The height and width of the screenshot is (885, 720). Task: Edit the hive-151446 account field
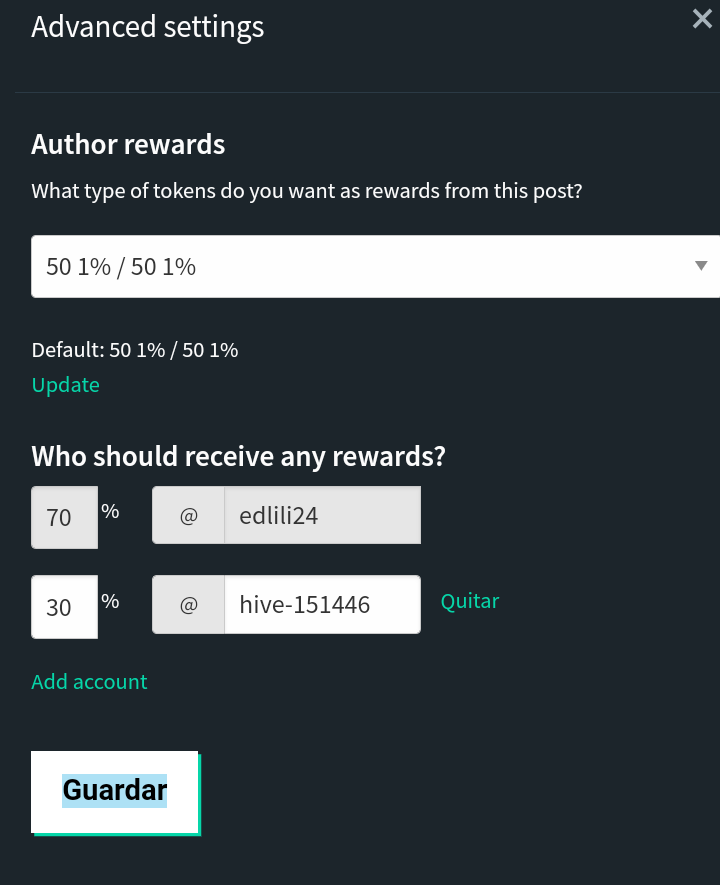(321, 604)
